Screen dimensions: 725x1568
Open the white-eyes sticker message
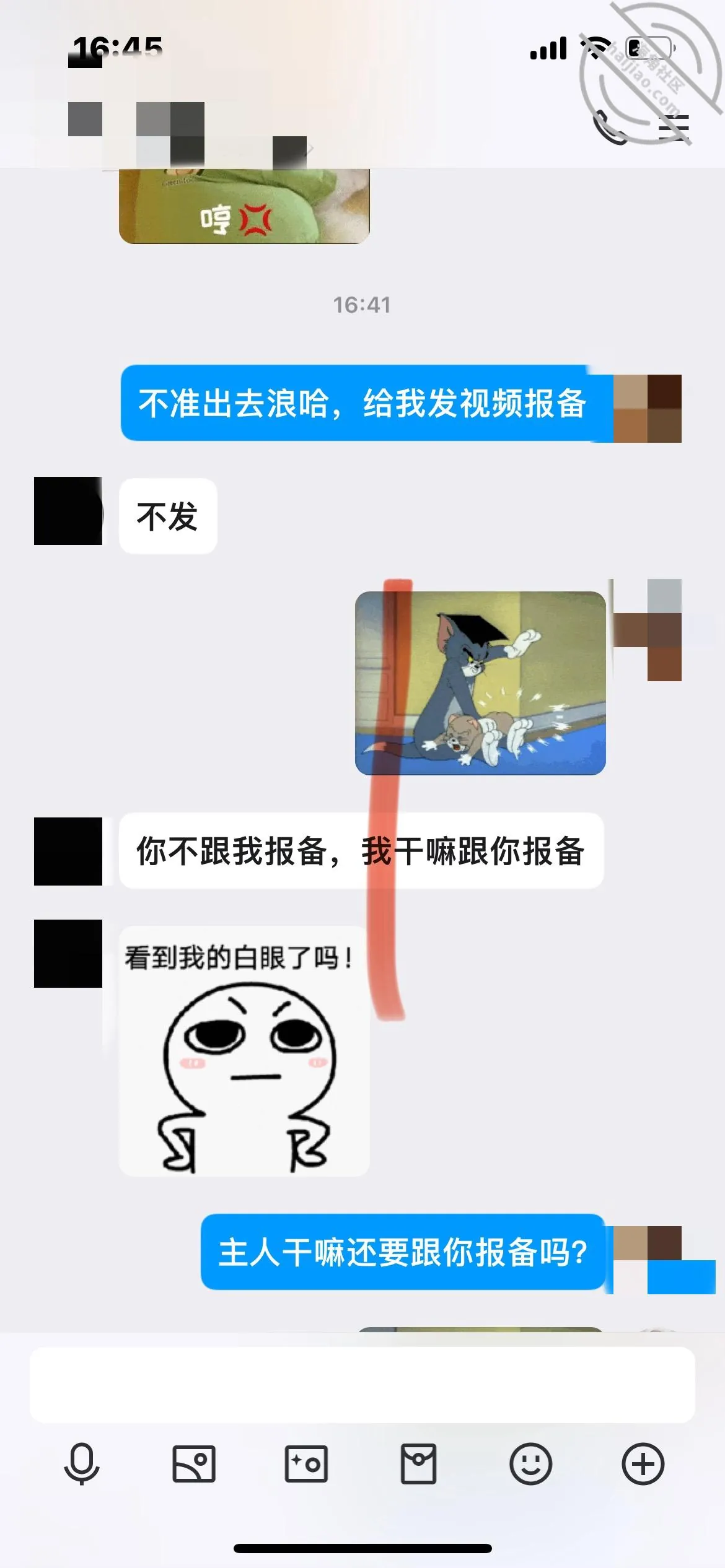[x=244, y=1051]
